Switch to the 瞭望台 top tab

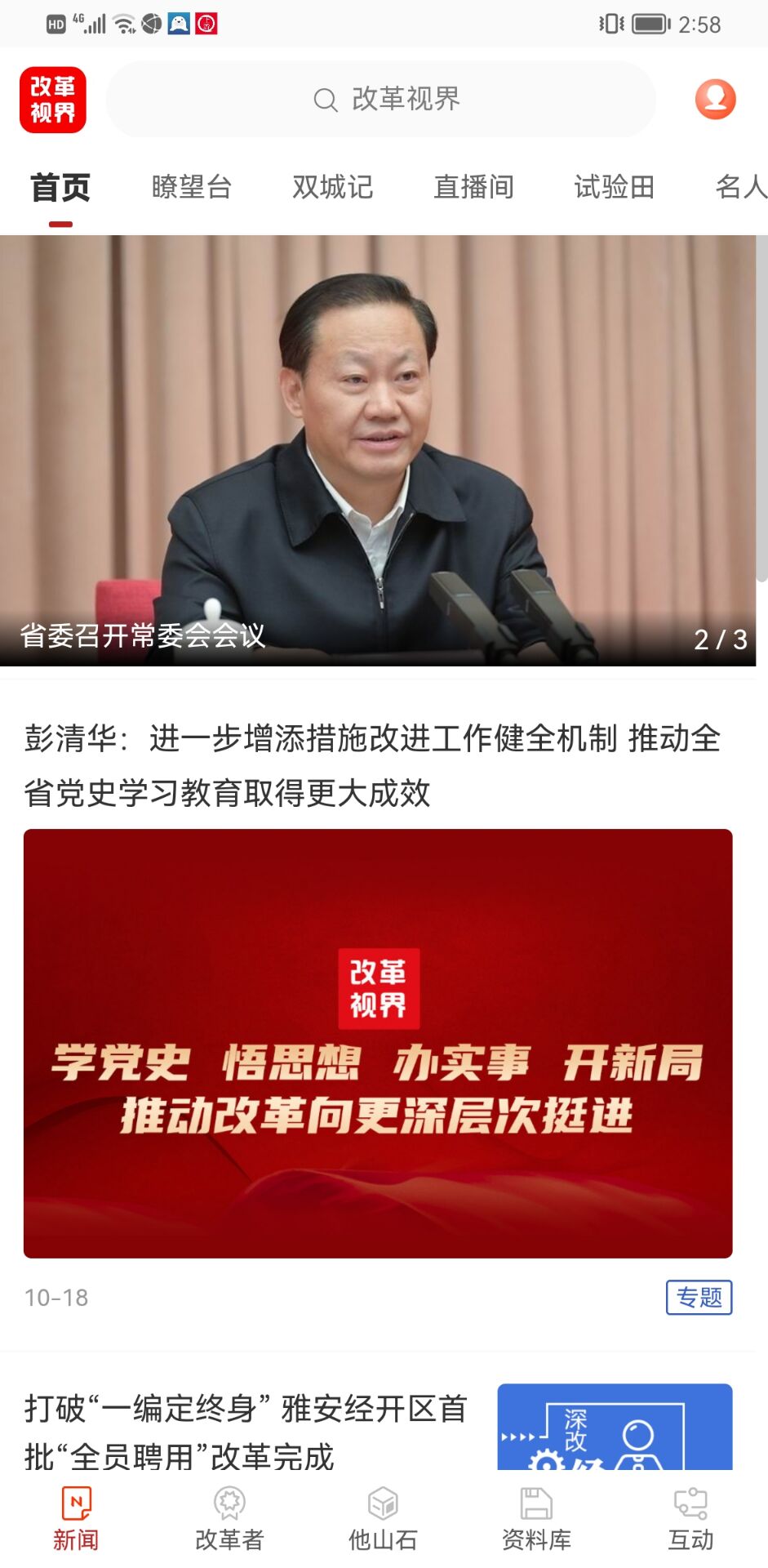tap(192, 187)
